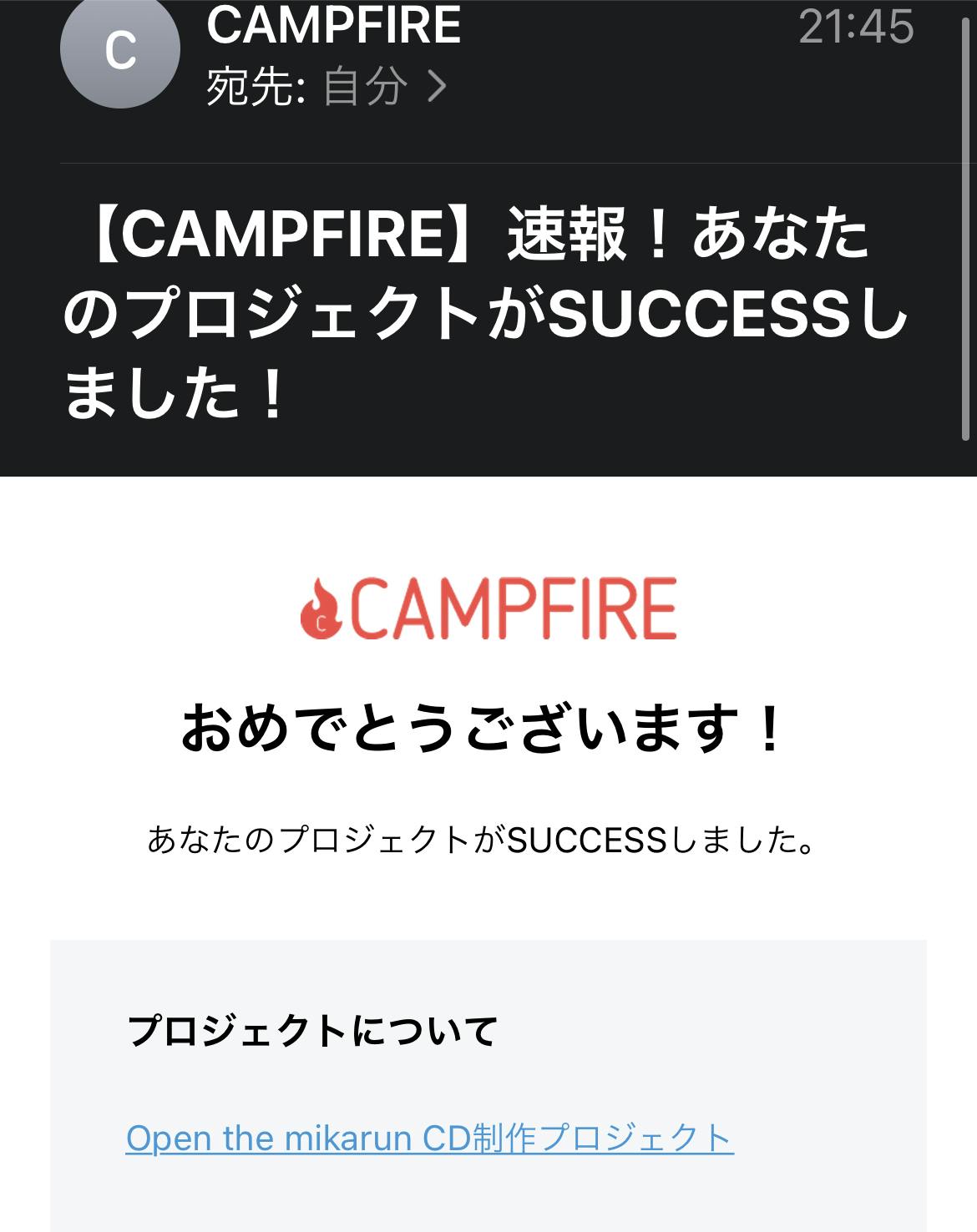The image size is (977, 1232).
Task: Open the mikarun CD制作プロジェクト link
Action: [x=429, y=1139]
